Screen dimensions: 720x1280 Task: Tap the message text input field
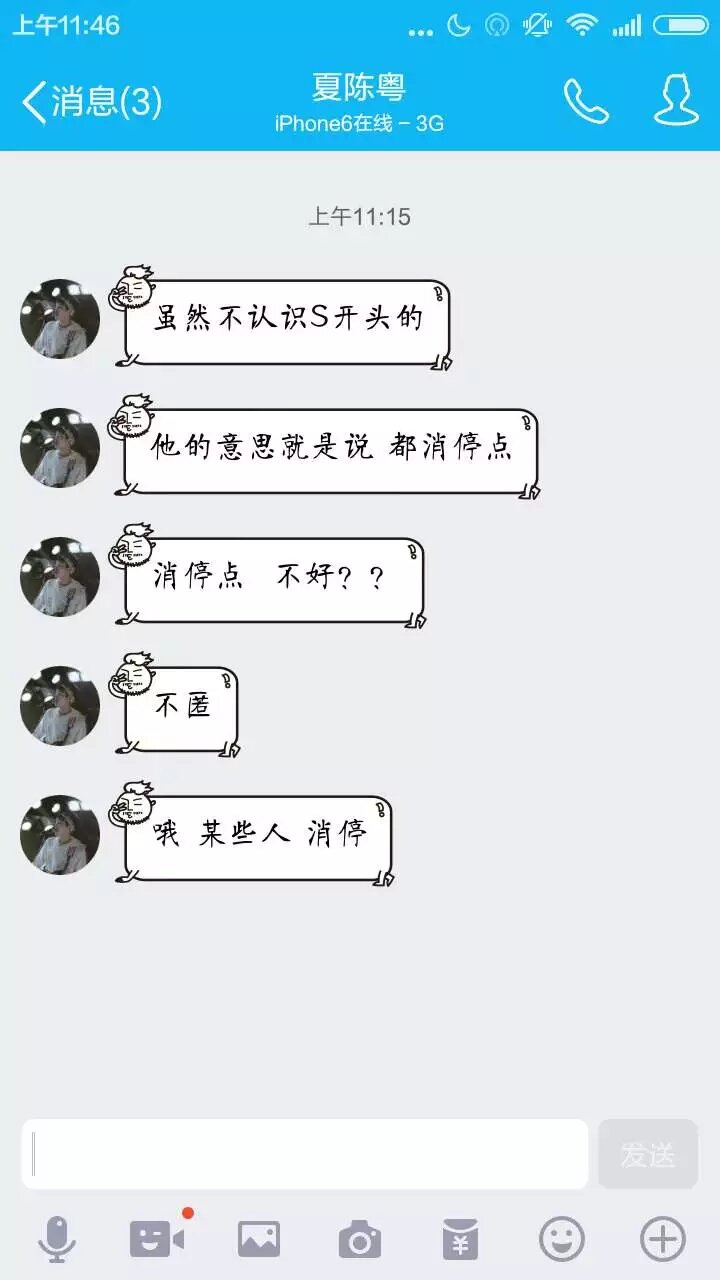(x=305, y=1154)
